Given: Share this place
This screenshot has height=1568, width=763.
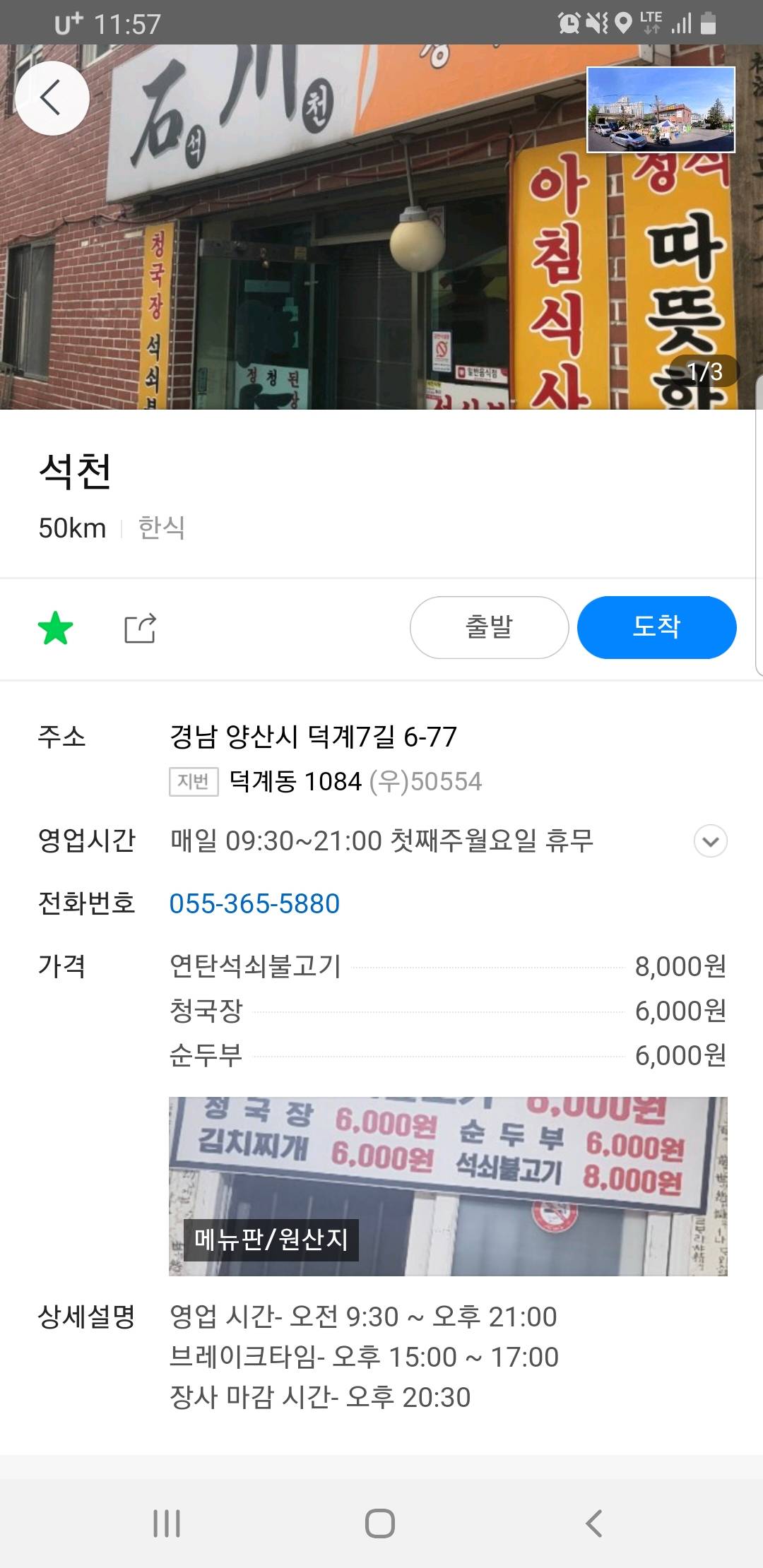Looking at the screenshot, I should pyautogui.click(x=140, y=628).
